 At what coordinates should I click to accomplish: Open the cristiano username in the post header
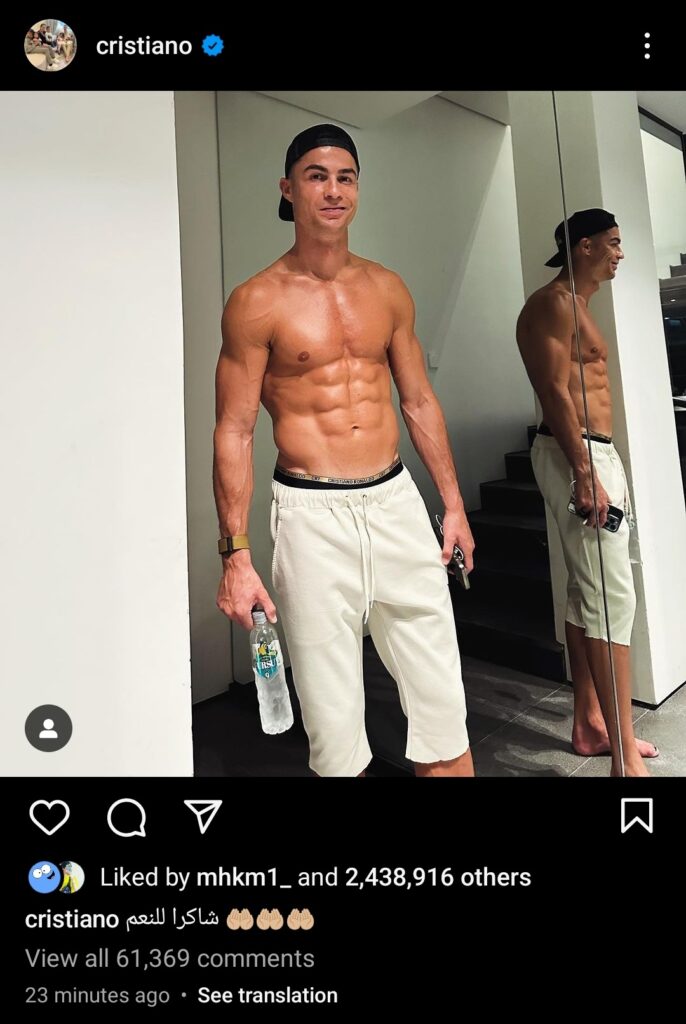[144, 46]
